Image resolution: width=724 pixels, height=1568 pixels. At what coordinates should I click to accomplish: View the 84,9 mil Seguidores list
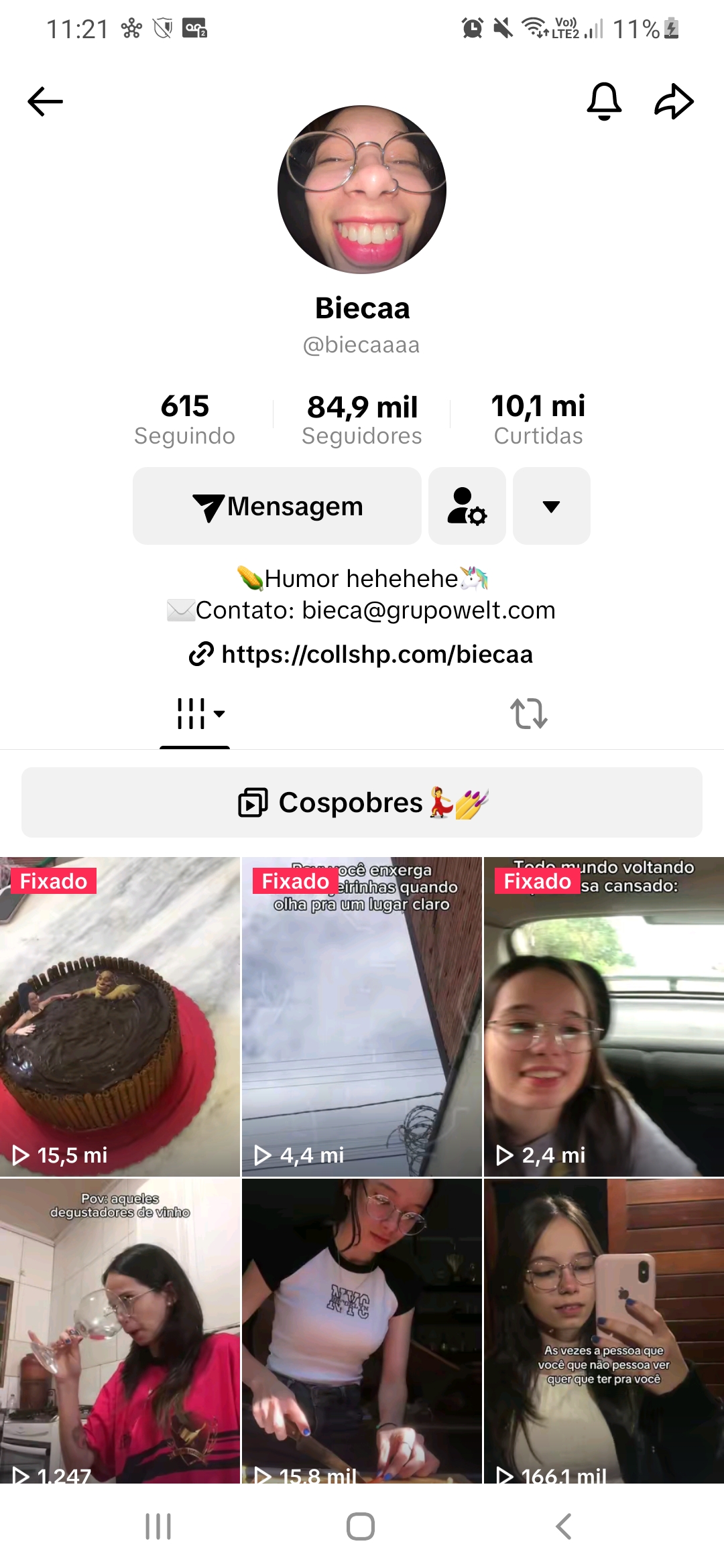coord(362,419)
